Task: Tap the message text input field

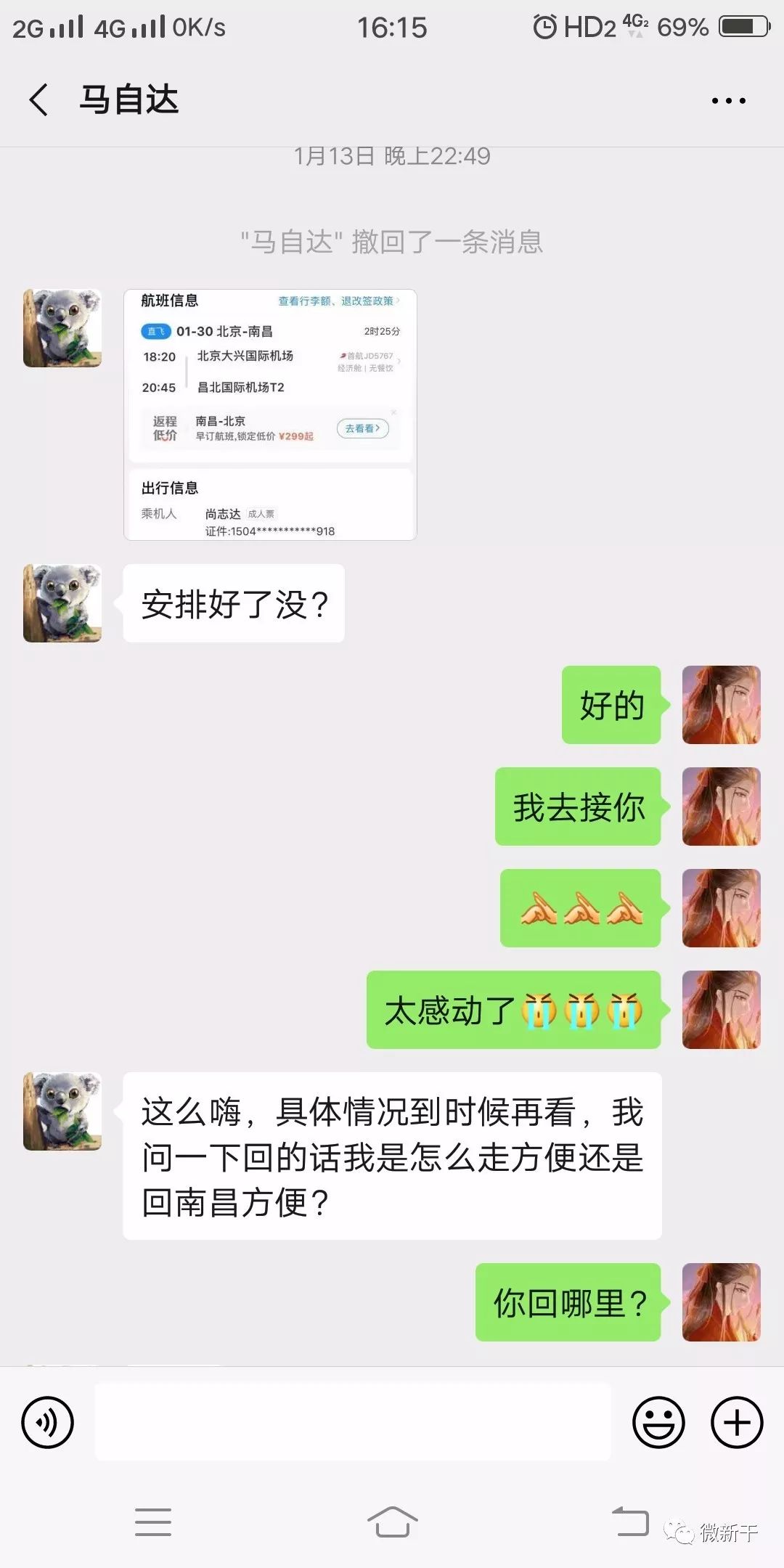Action: pyautogui.click(x=353, y=1421)
